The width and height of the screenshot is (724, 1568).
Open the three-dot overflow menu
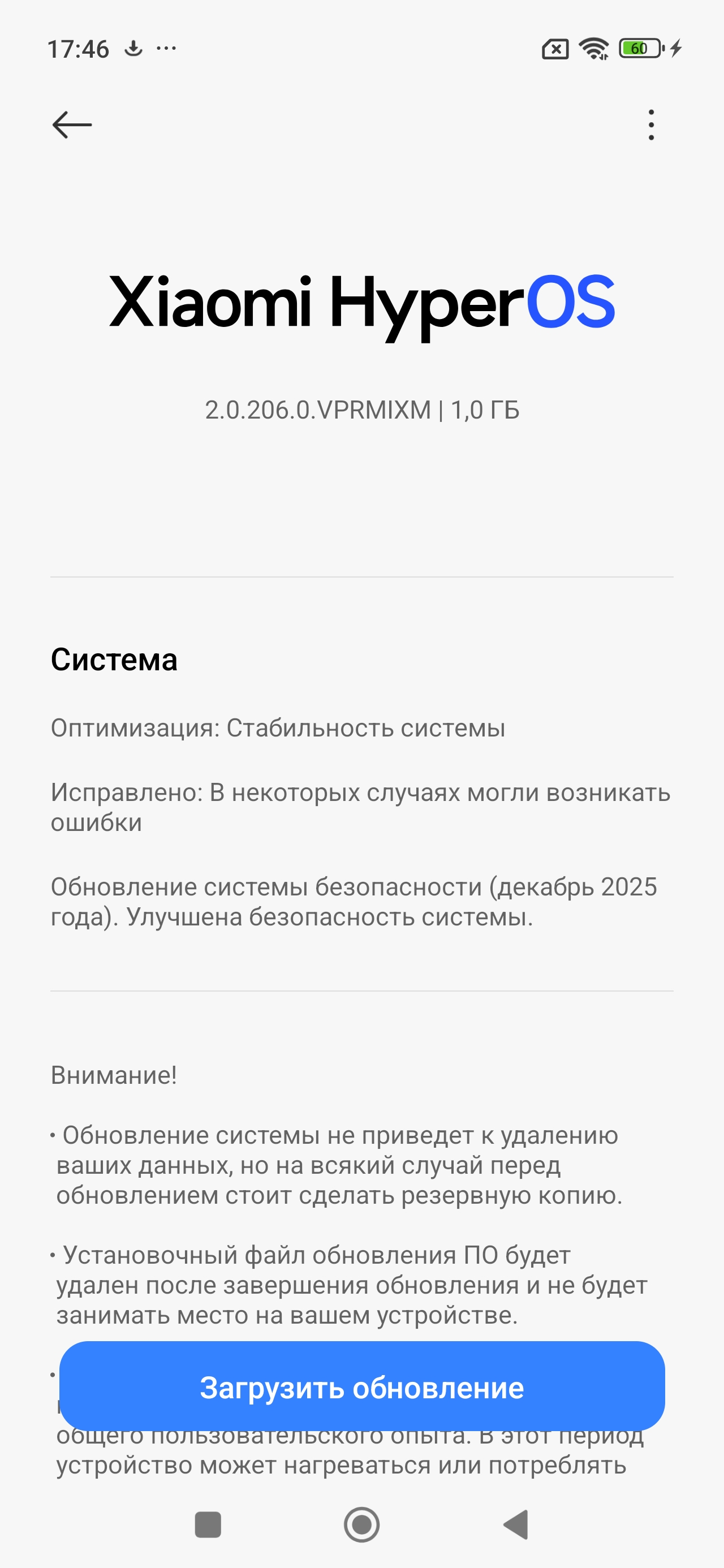[x=651, y=125]
